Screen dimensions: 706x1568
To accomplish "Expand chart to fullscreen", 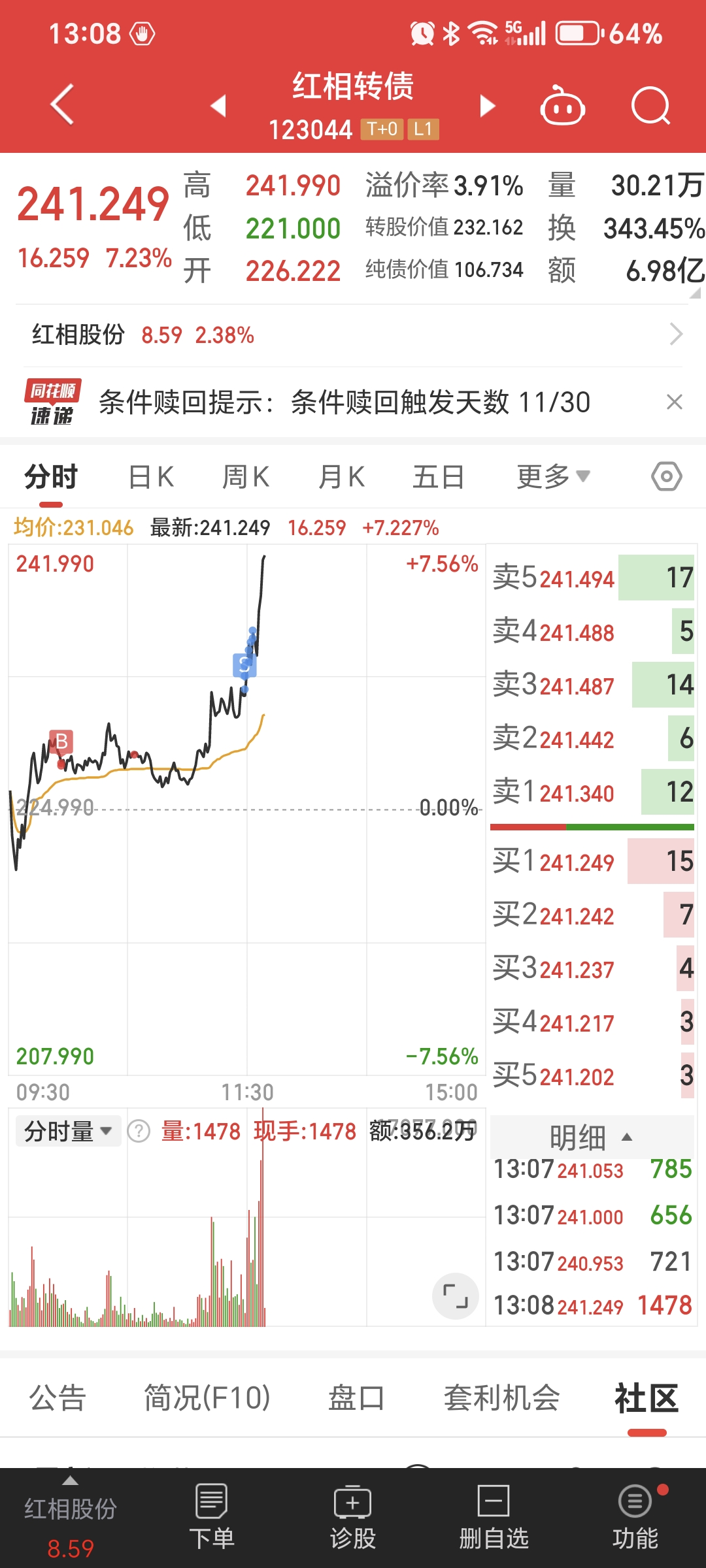I will pos(455,1296).
